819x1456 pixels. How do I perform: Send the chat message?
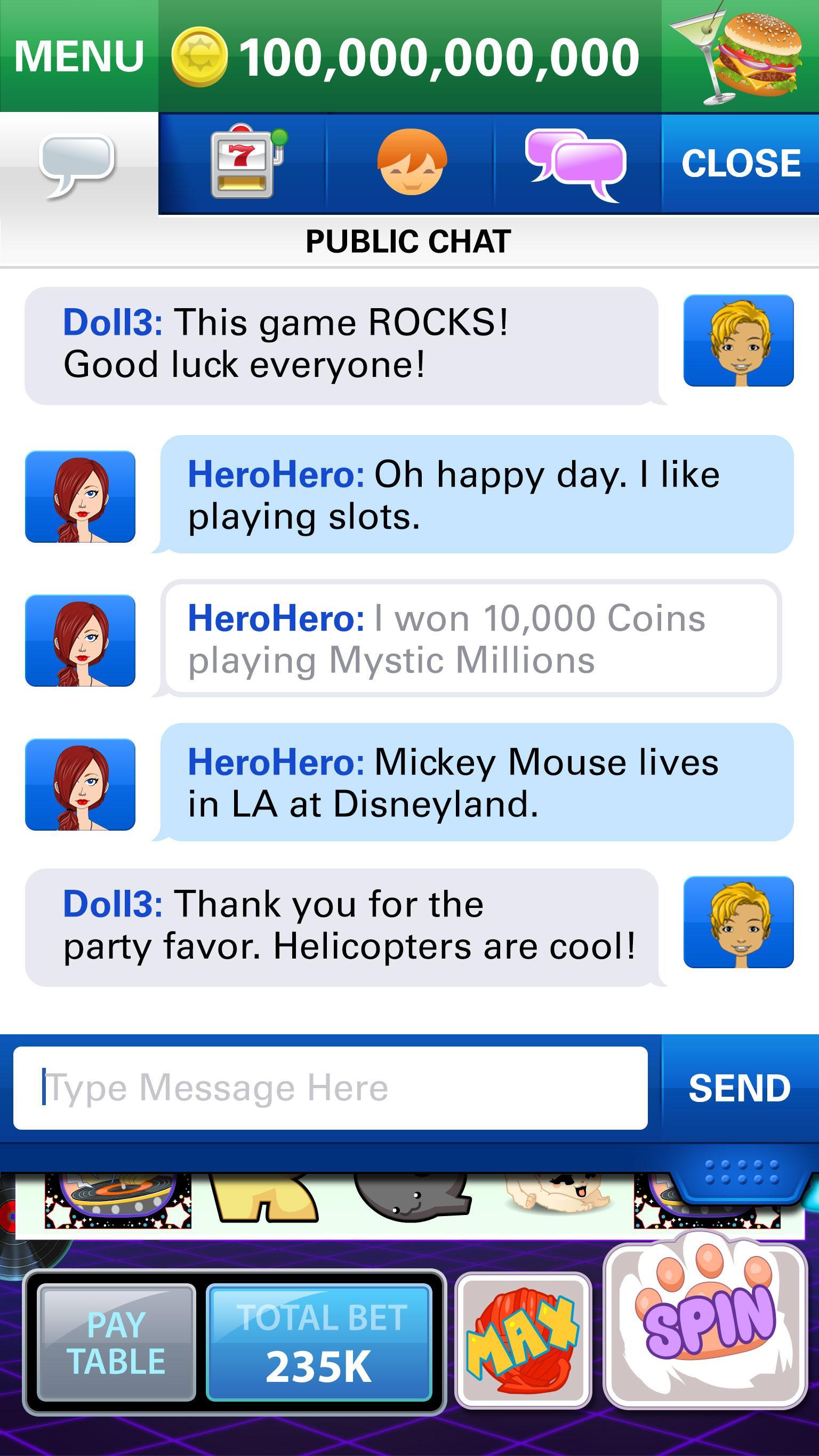(740, 1088)
